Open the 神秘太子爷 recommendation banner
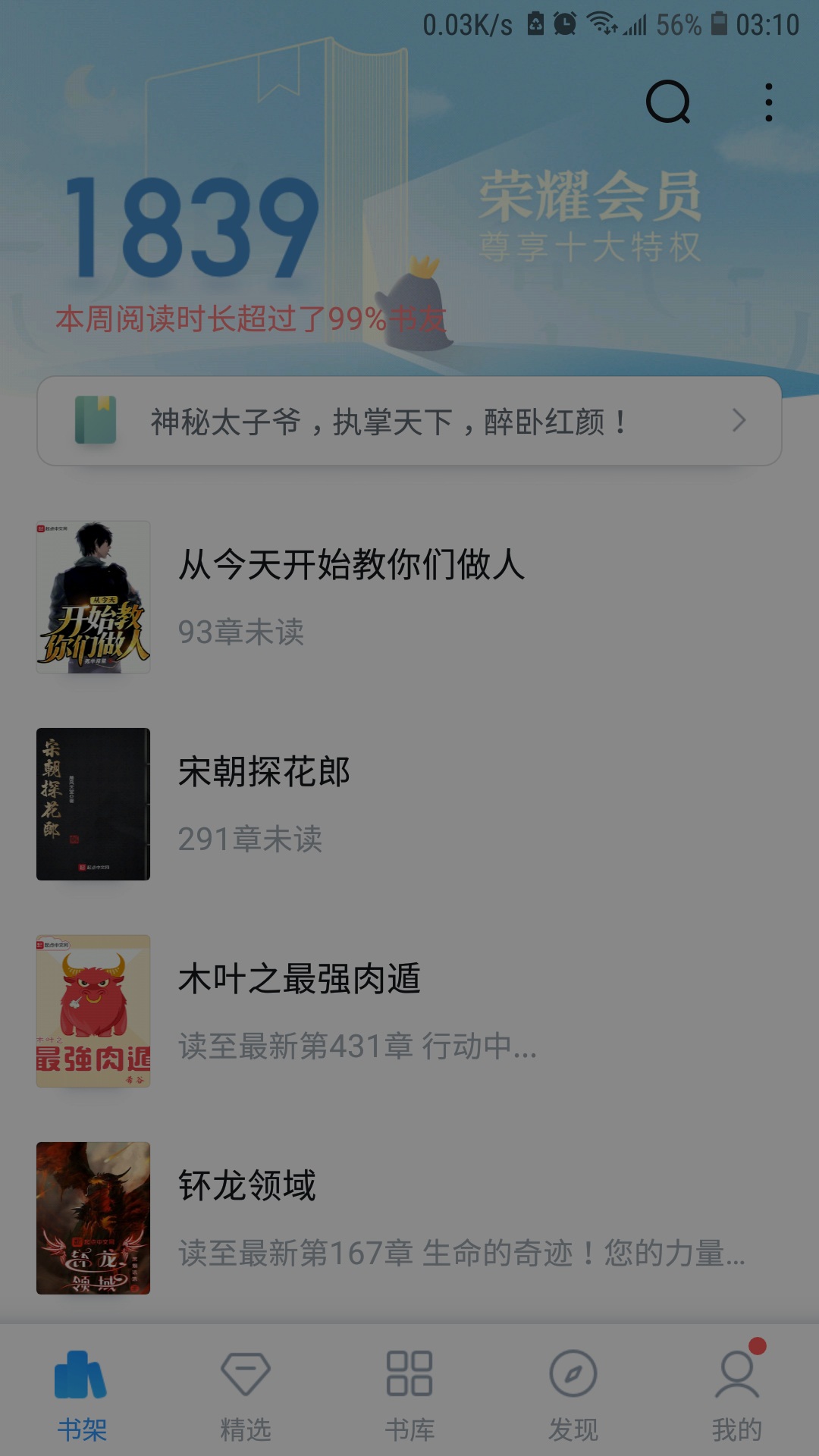The image size is (819, 1456). [409, 421]
